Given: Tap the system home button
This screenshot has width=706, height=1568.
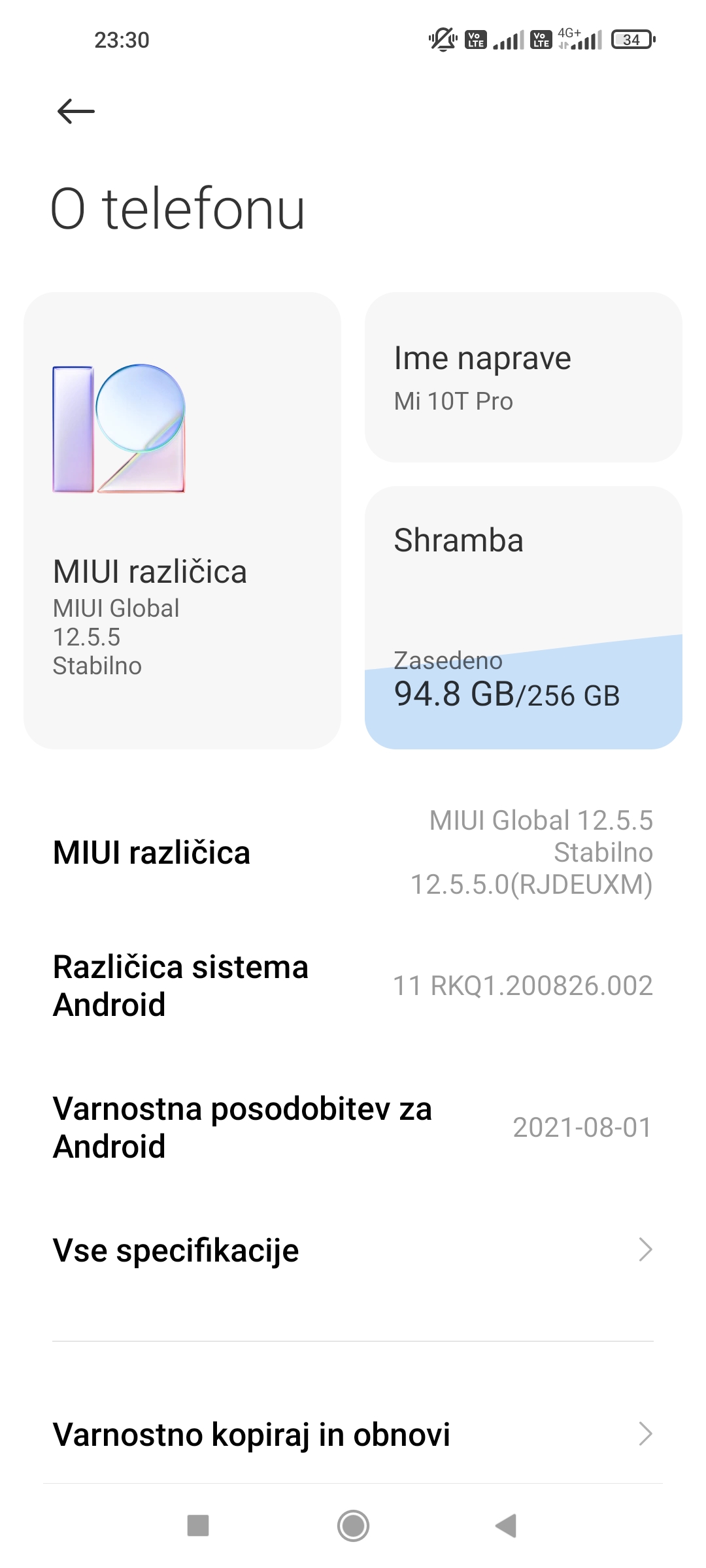Looking at the screenshot, I should pyautogui.click(x=353, y=1526).
